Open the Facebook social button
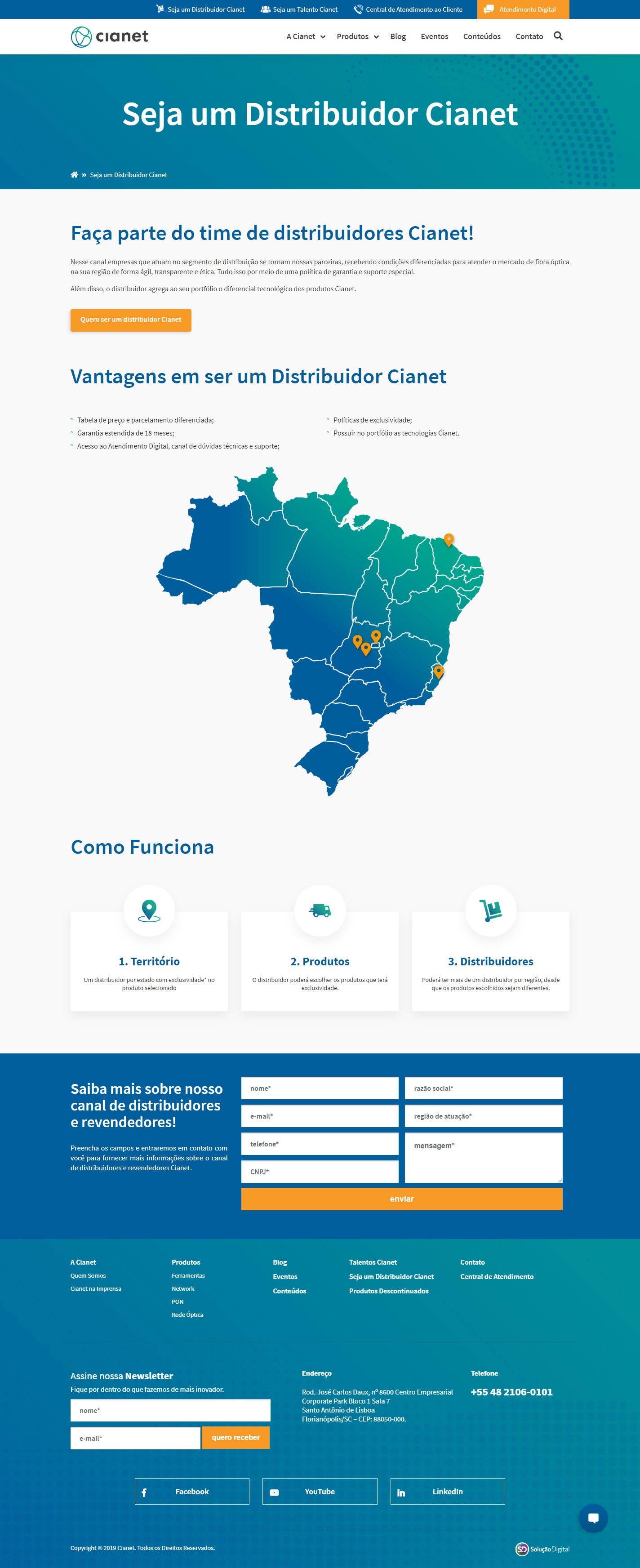 pyautogui.click(x=192, y=1491)
